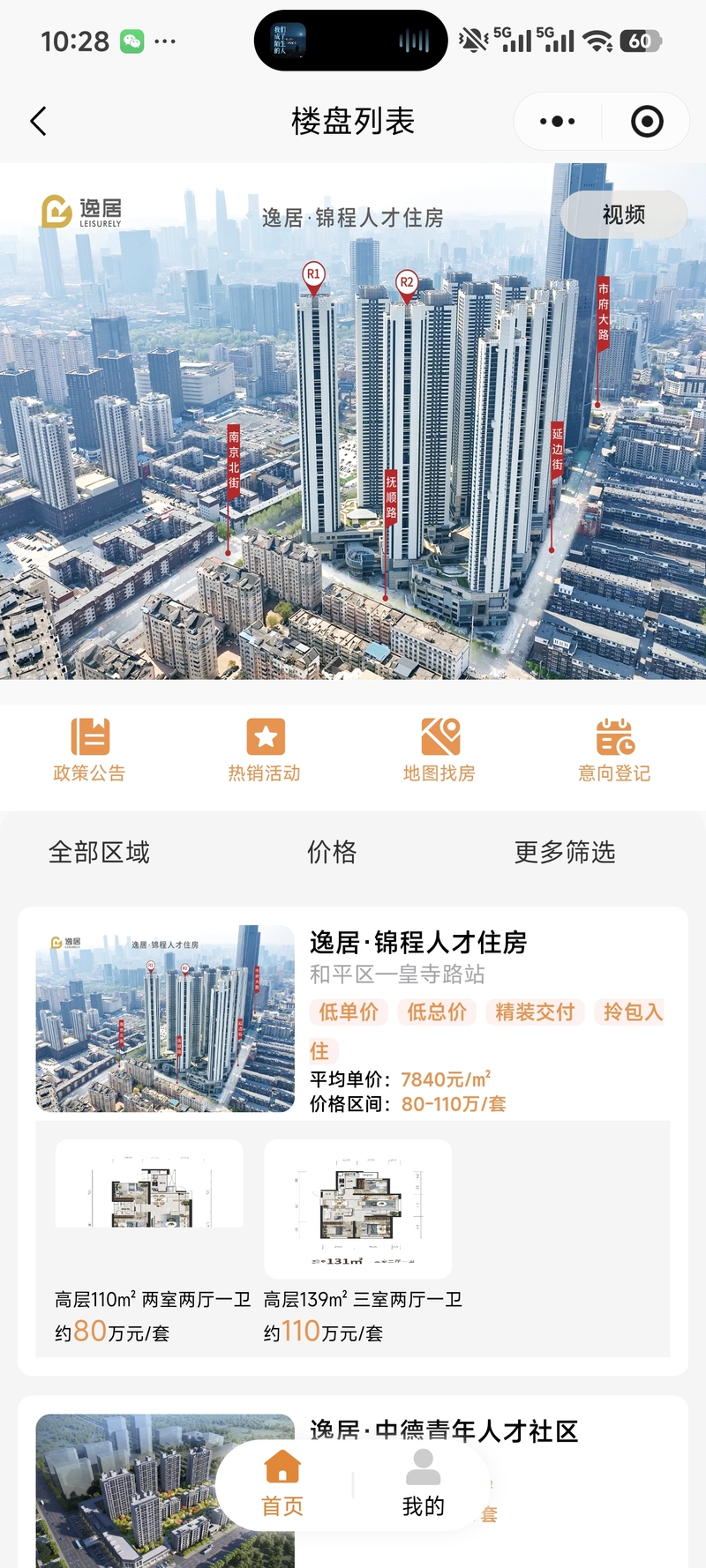Open the 逸居·中德青年人才社区 listing
The width and height of the screenshot is (706, 1568).
coord(443,1430)
